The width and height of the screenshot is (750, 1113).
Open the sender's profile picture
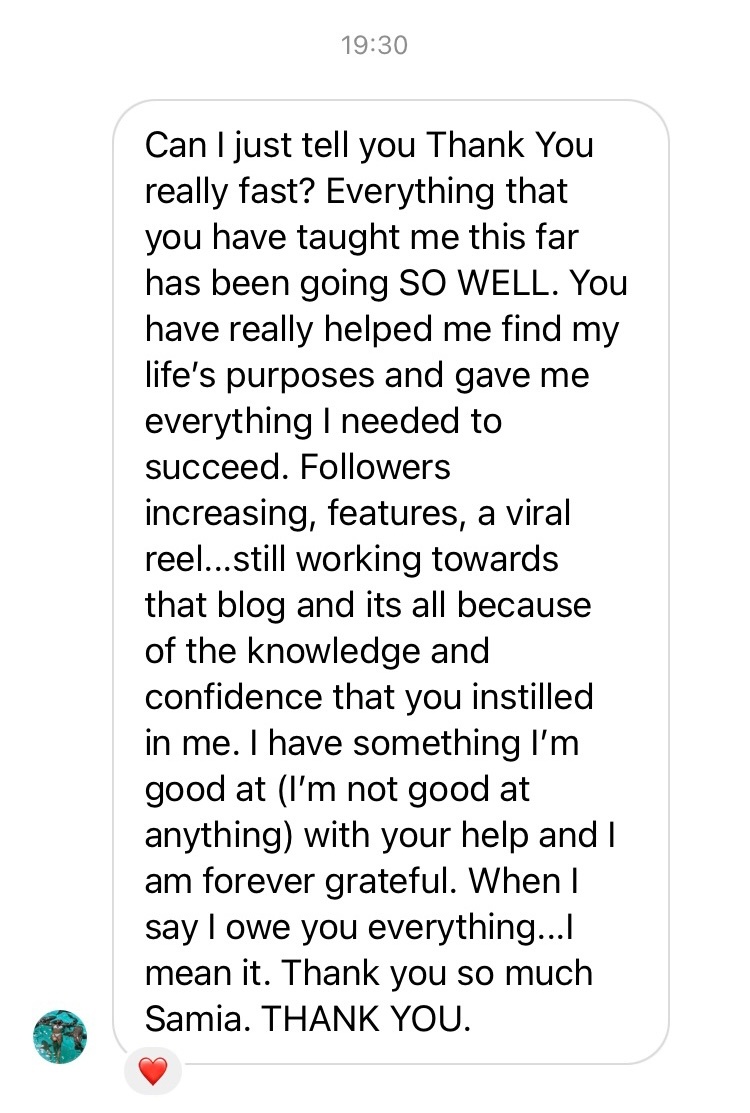point(60,1037)
